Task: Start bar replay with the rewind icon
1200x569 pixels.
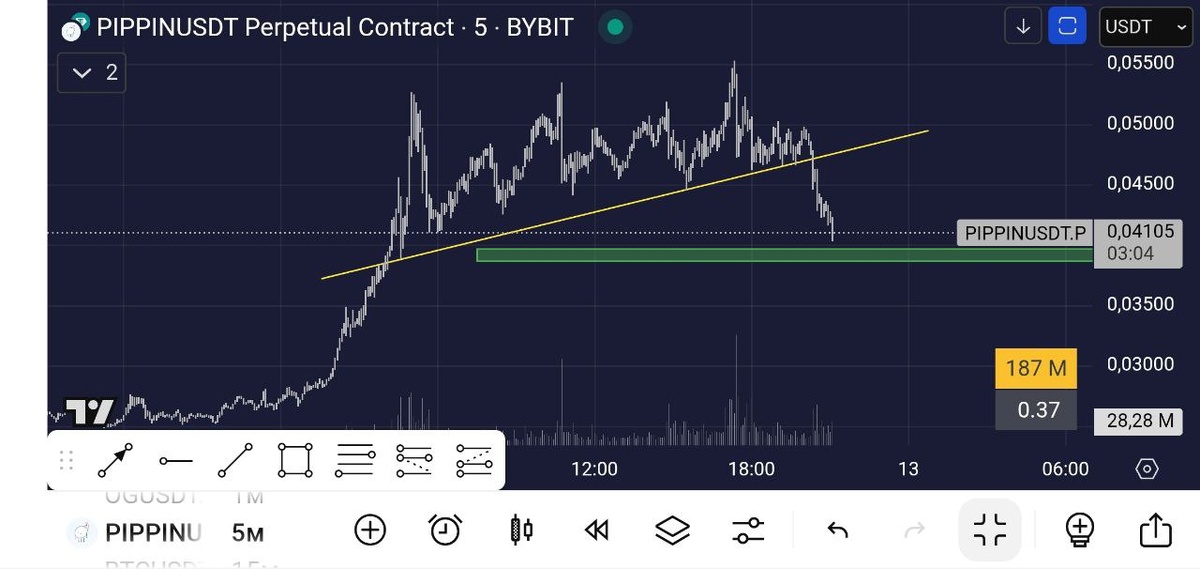Action: coord(597,530)
